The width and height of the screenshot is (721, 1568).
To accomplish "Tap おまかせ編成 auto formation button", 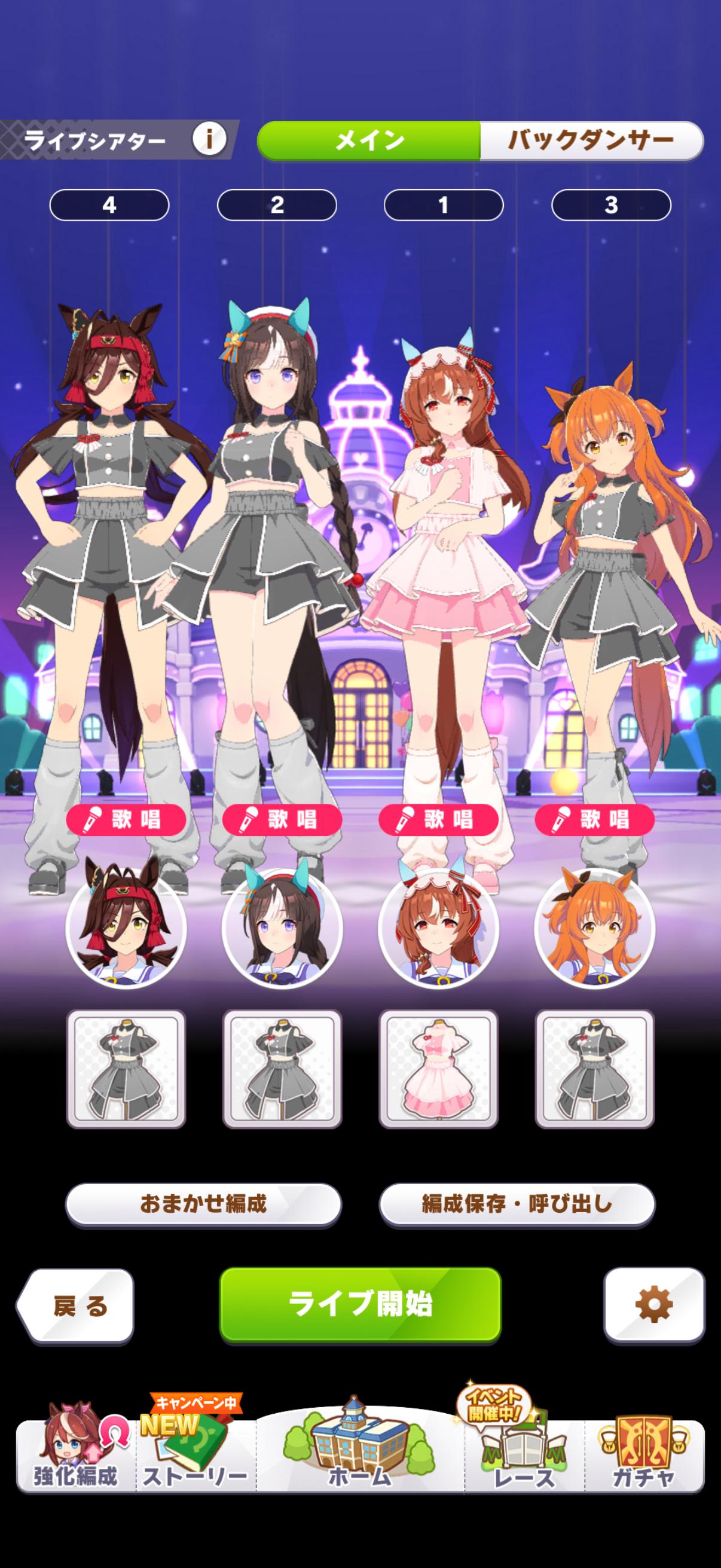I will 203,1204.
